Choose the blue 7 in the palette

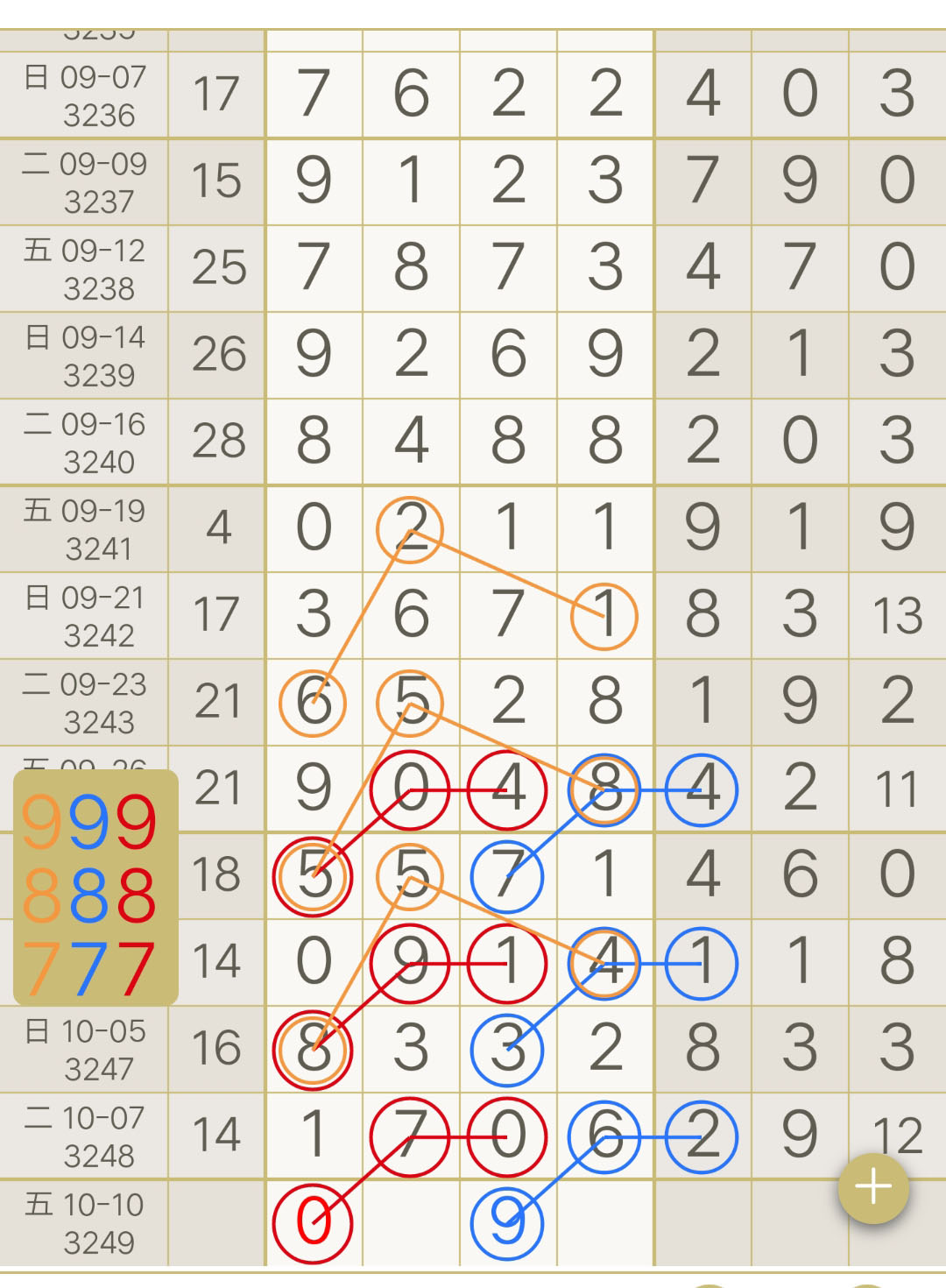pos(88,968)
